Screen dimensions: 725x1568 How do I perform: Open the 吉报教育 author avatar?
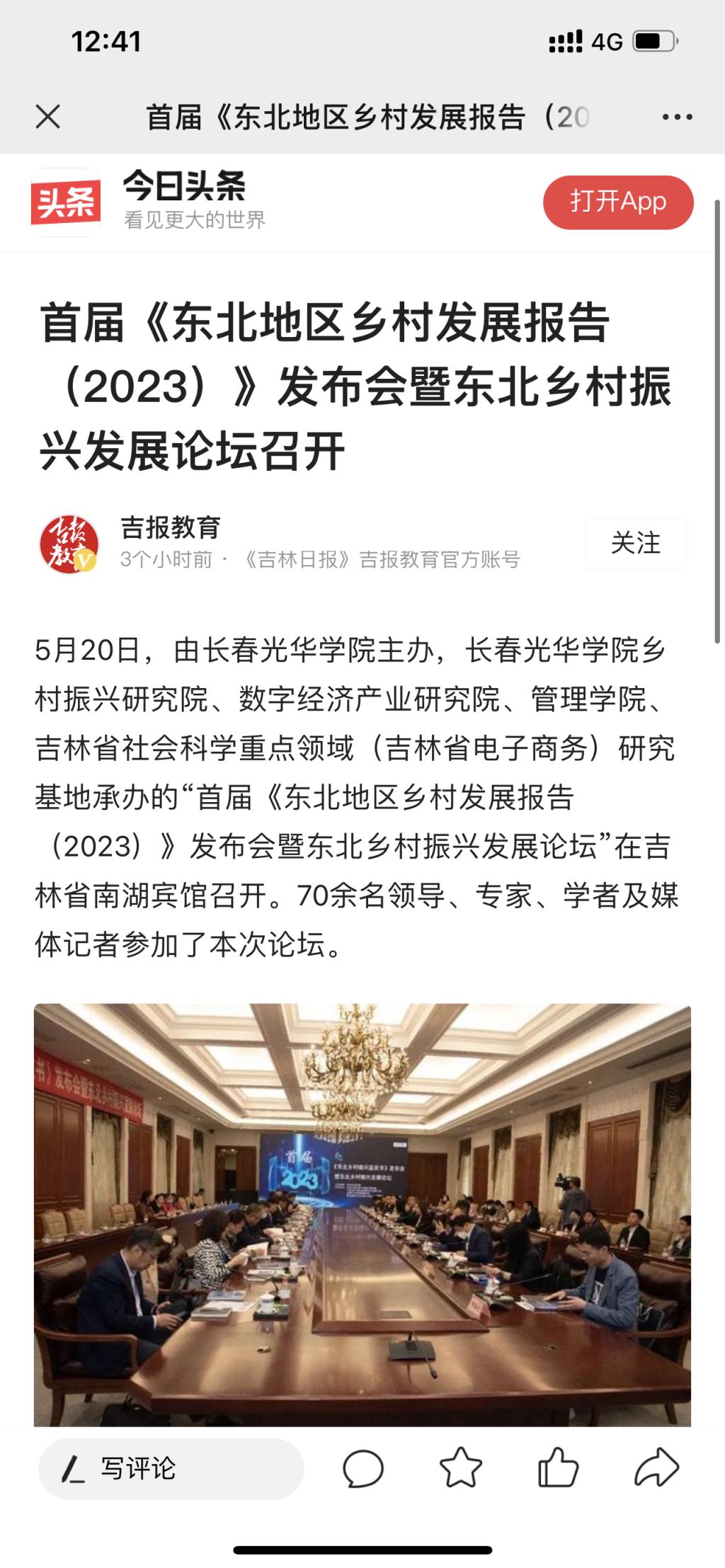pos(69,544)
